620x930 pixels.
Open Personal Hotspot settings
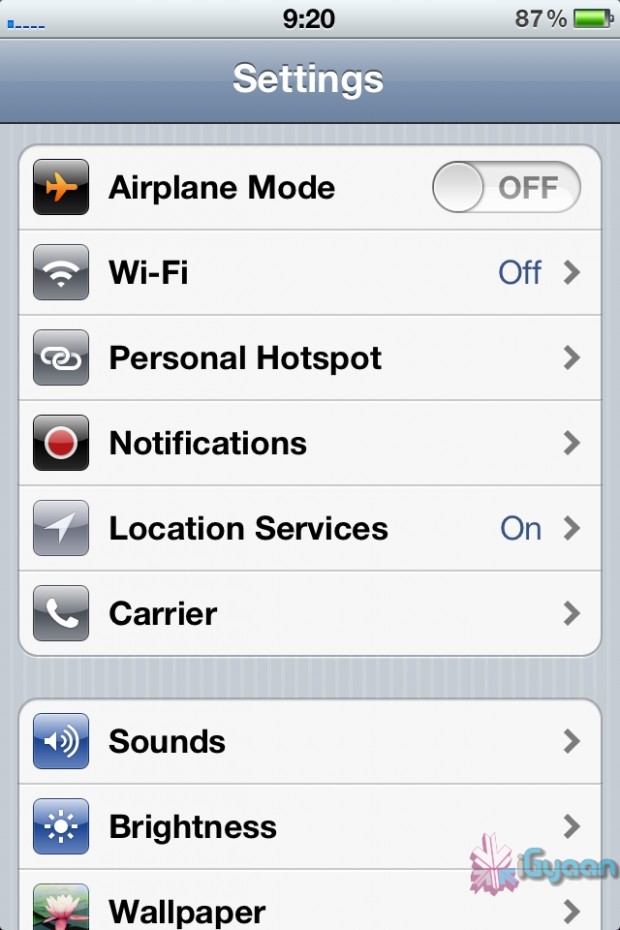(x=310, y=358)
